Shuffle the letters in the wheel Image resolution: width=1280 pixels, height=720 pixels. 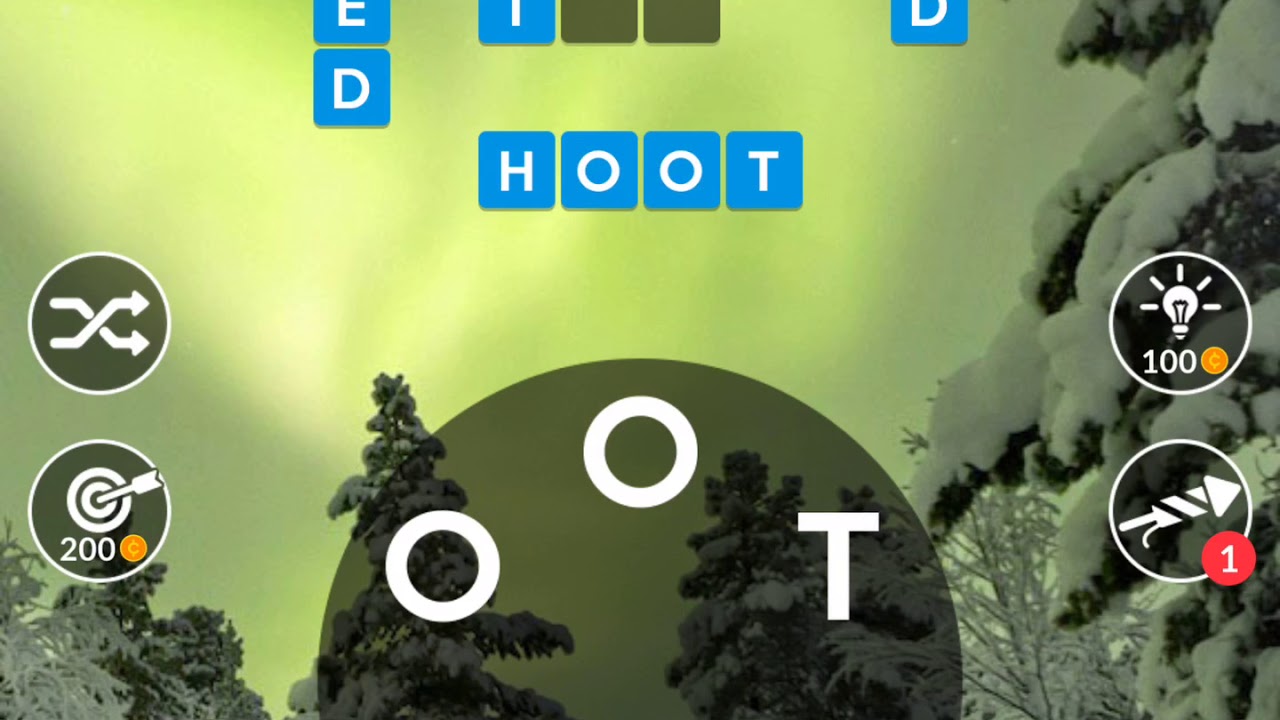[x=99, y=323]
